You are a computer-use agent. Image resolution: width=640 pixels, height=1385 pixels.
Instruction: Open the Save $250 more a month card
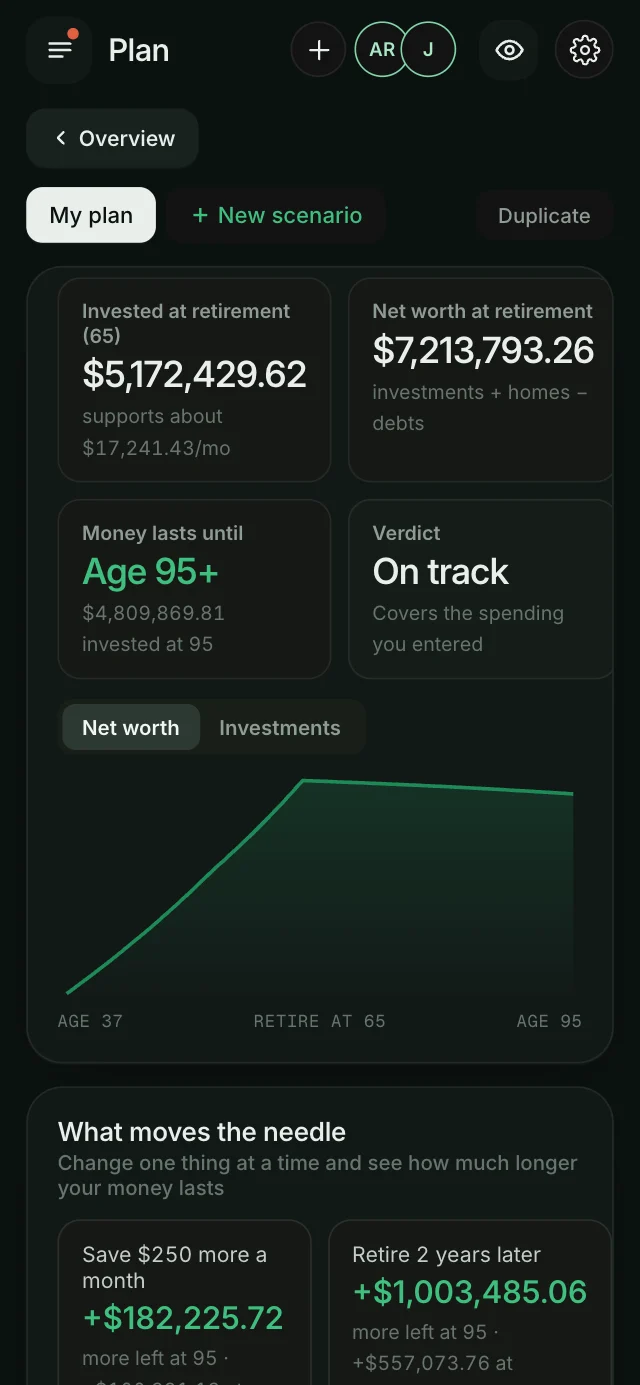[184, 1302]
